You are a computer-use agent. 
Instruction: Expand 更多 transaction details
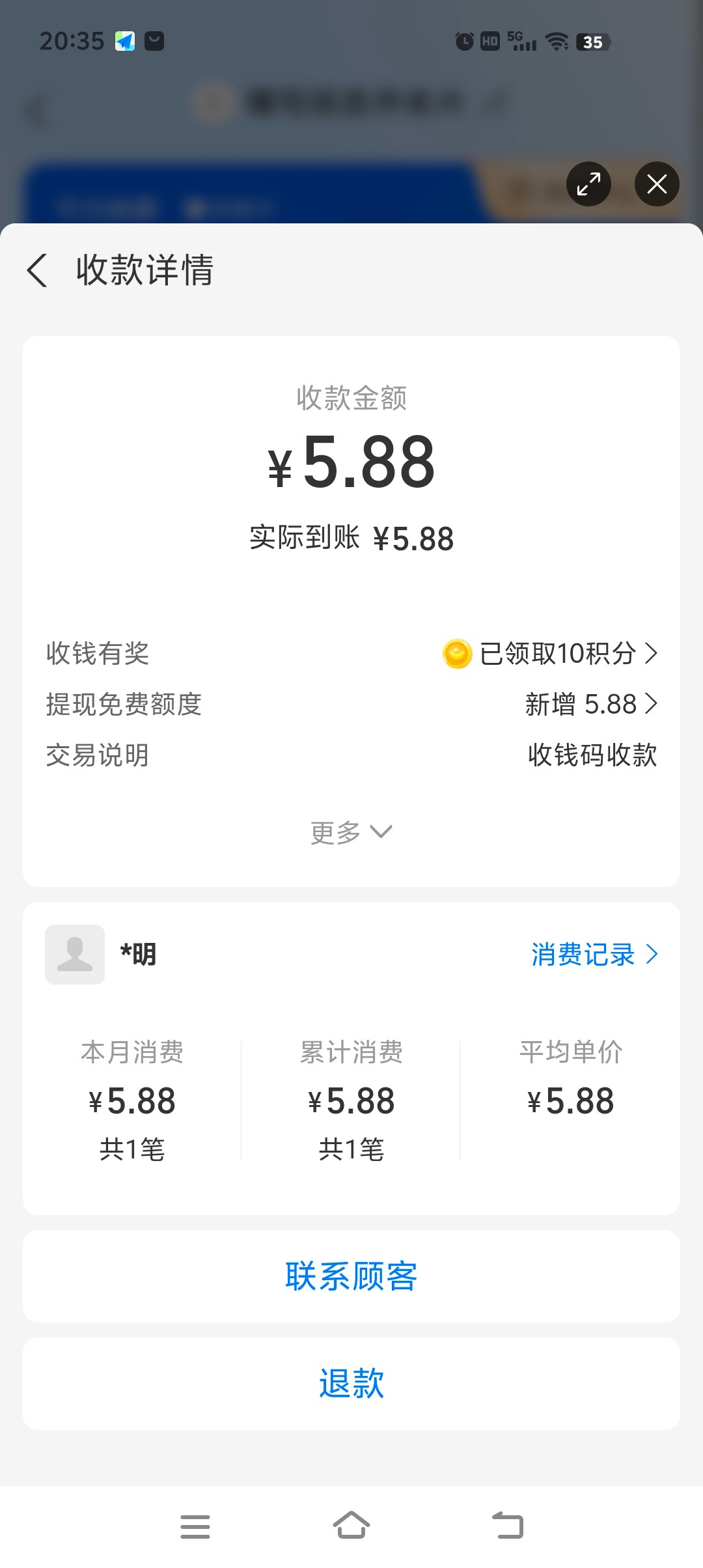351,832
